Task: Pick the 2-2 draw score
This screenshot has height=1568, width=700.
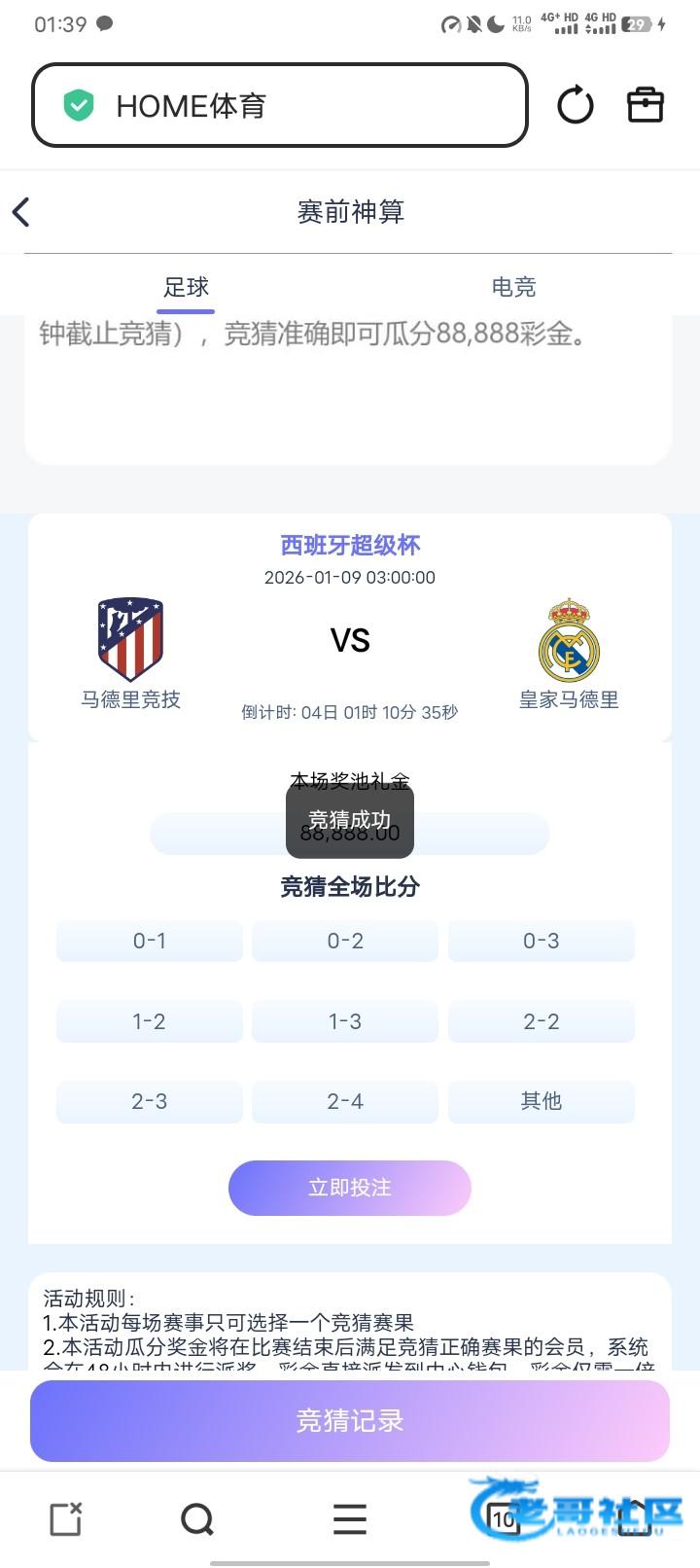Action: pos(541,1021)
